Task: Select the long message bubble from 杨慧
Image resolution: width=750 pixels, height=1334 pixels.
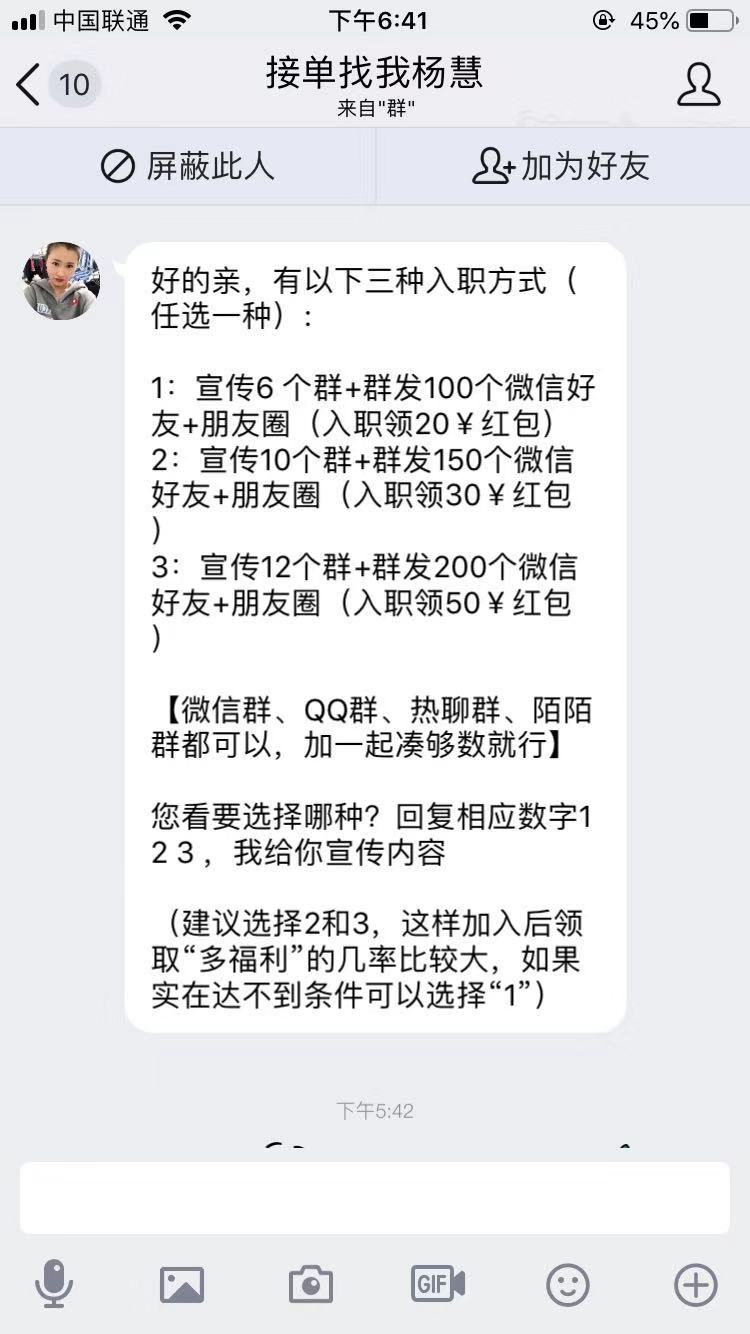Action: [x=375, y=630]
